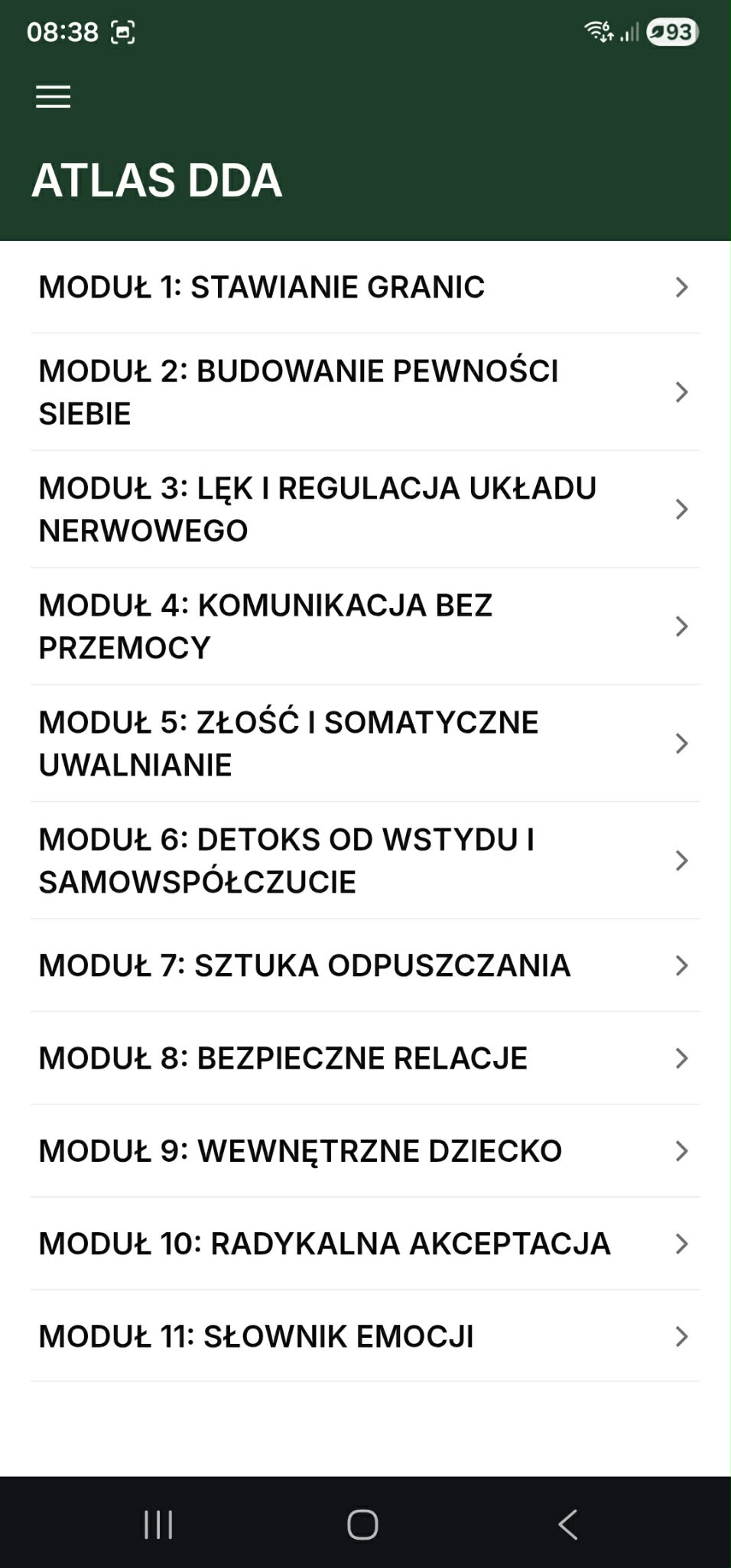This screenshot has width=731, height=1568.
Task: Expand MODUŁ 1: STAWIANIE GRANIC
Action: tap(365, 288)
